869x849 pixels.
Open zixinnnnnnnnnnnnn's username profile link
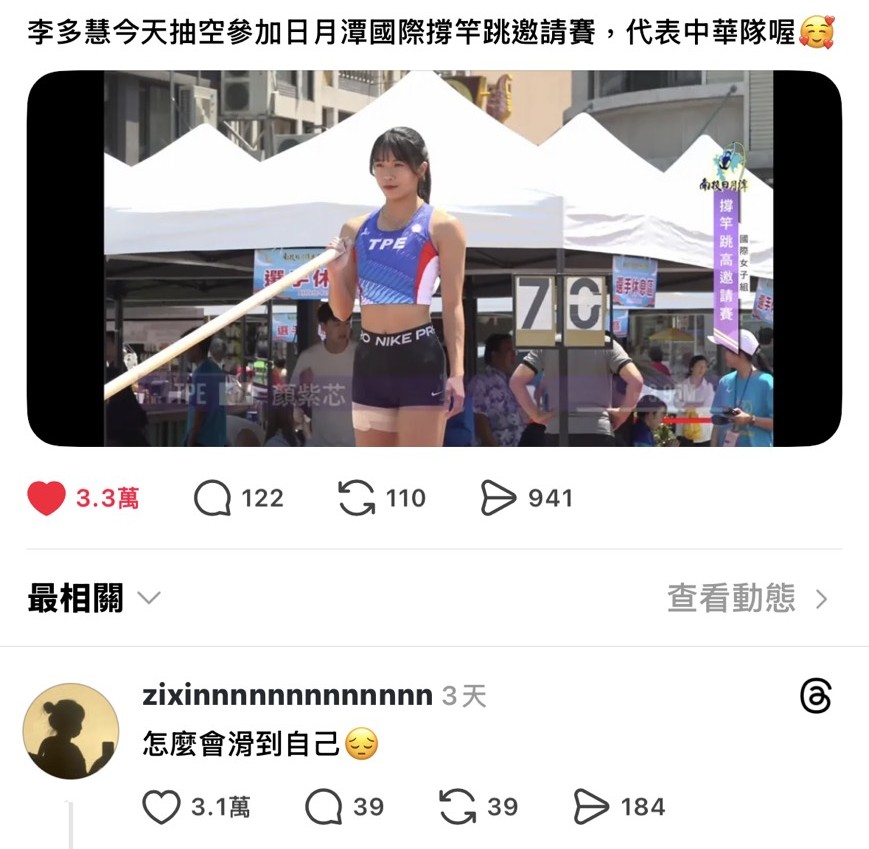(x=288, y=695)
